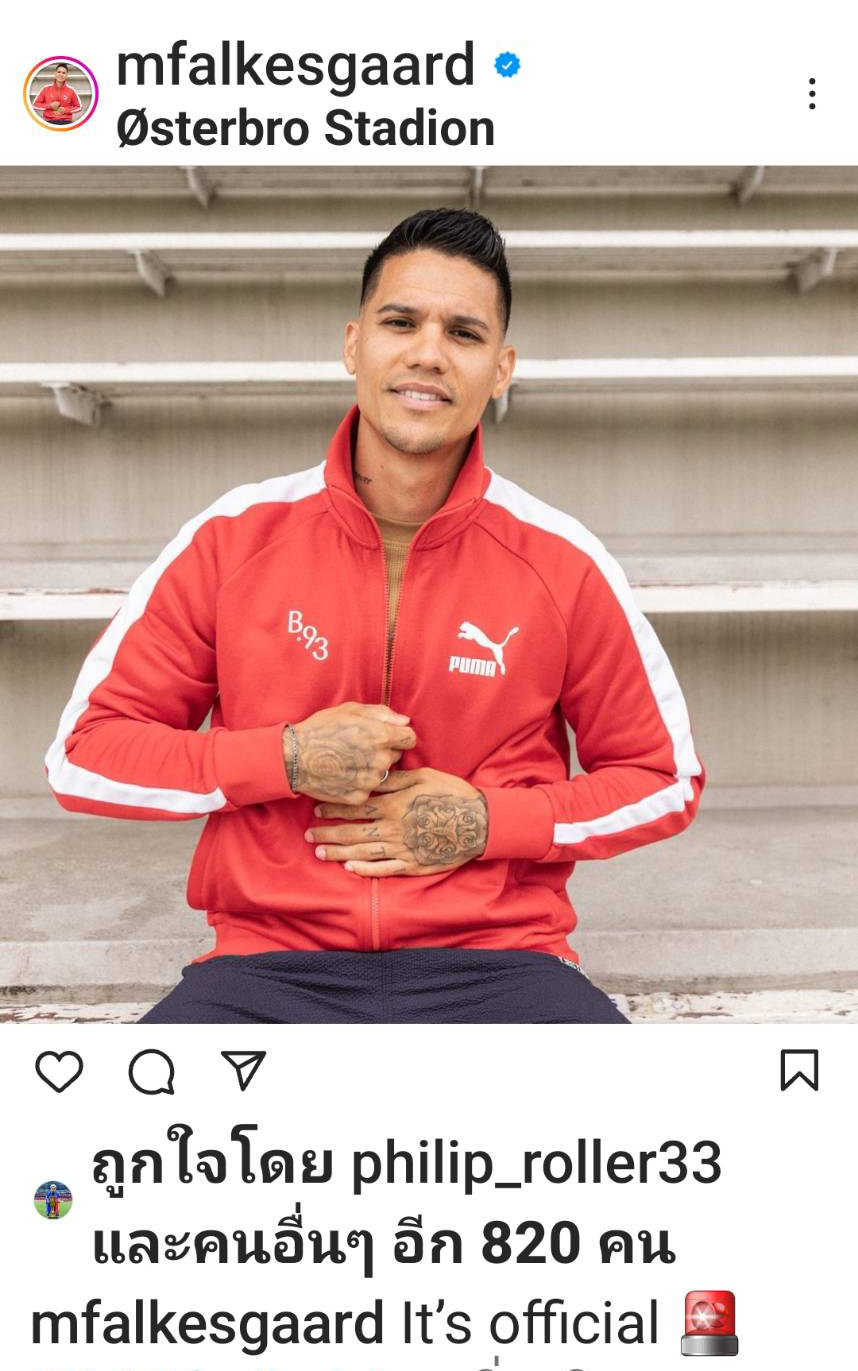Open the Østerbro Stadion location

pos(305,128)
